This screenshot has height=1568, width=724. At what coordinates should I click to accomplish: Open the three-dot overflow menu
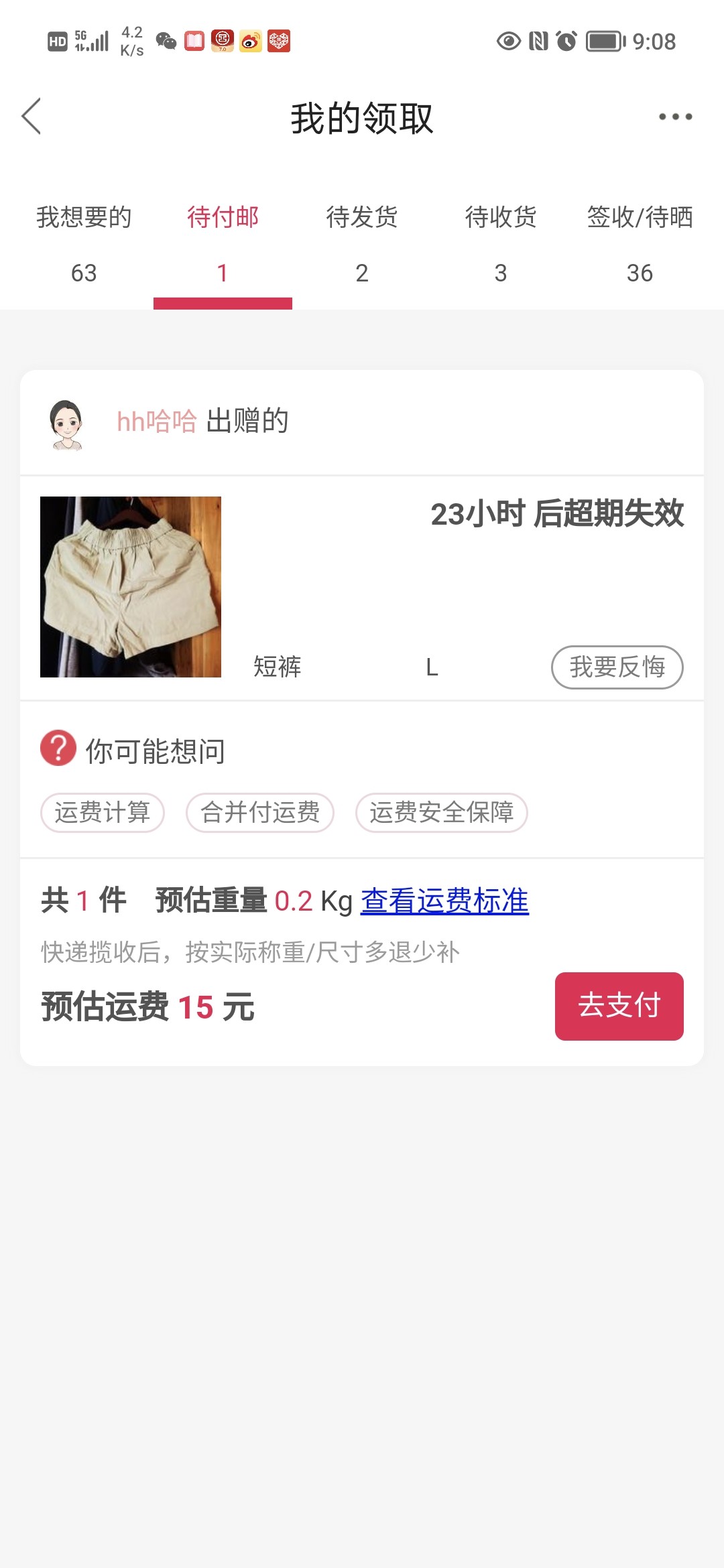click(675, 117)
